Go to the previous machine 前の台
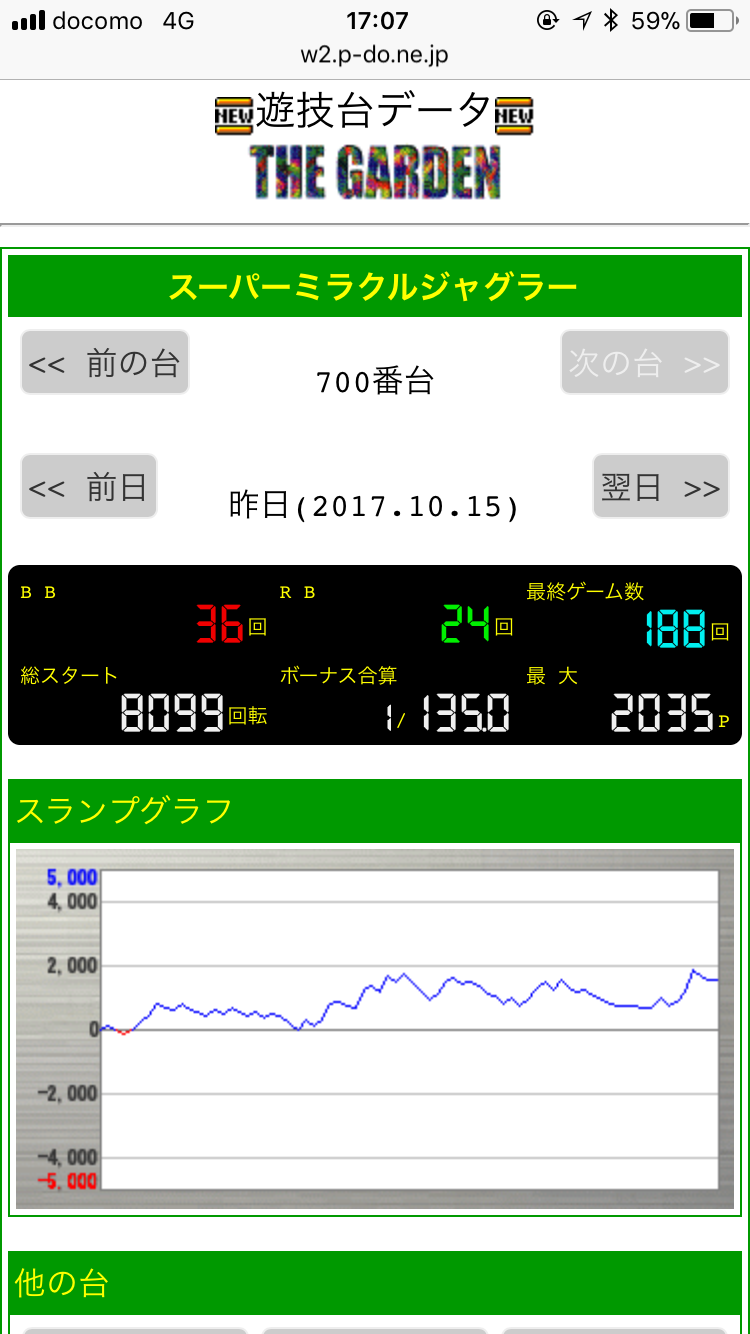Image resolution: width=750 pixels, height=1334 pixels. 105,362
